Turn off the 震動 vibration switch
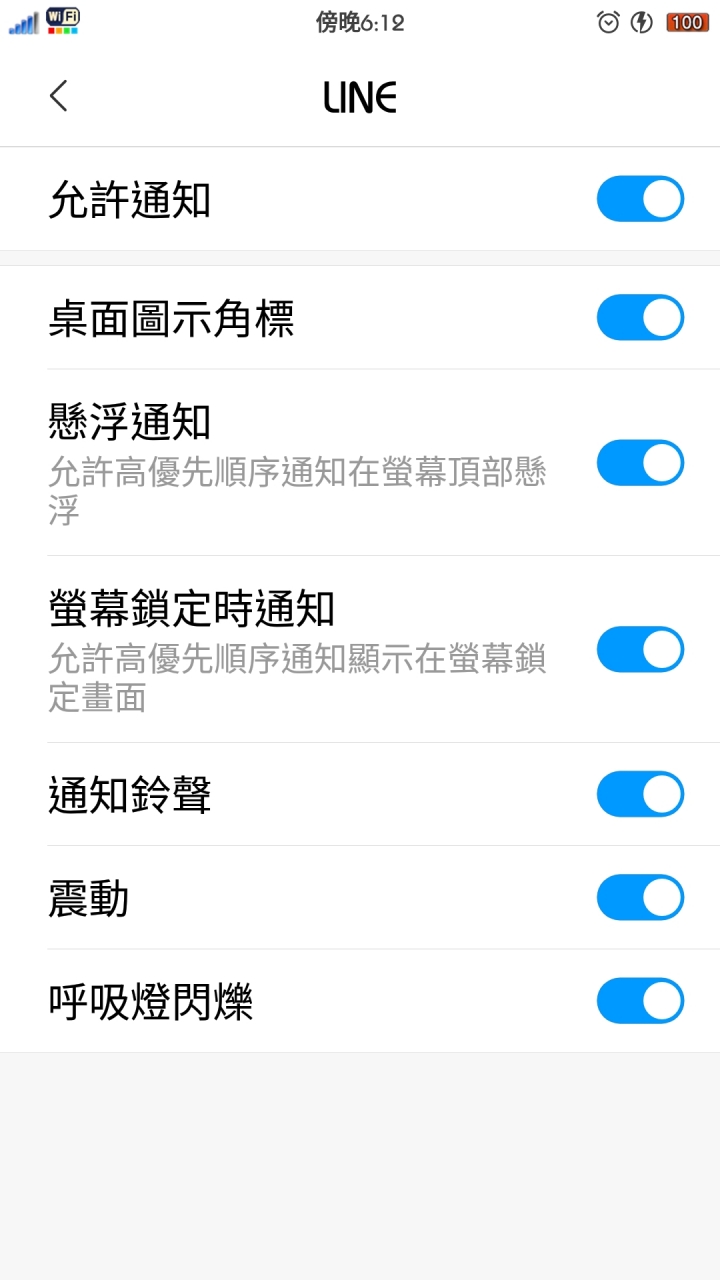This screenshot has width=720, height=1280. click(640, 898)
